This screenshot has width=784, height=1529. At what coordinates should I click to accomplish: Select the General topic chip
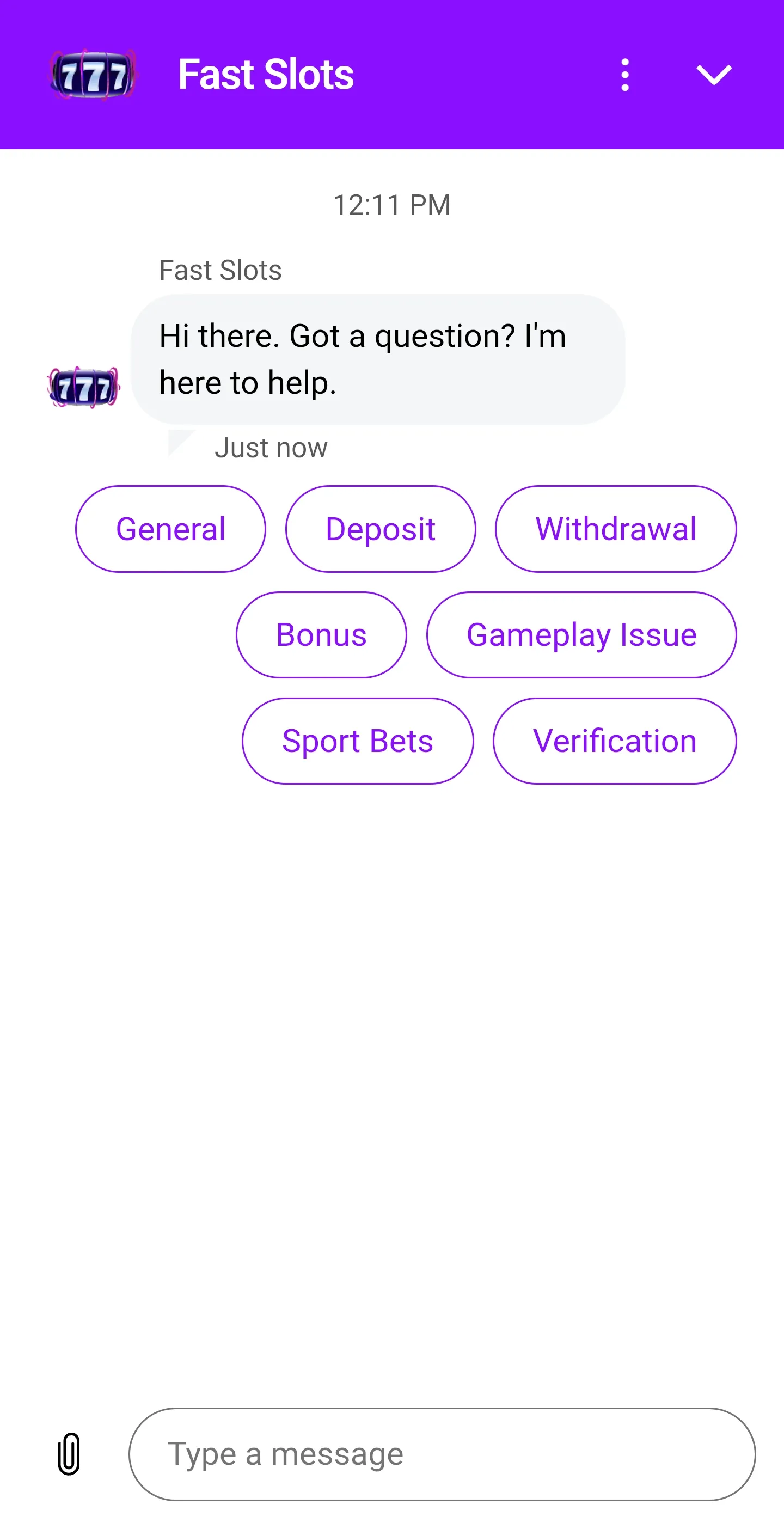tap(170, 529)
